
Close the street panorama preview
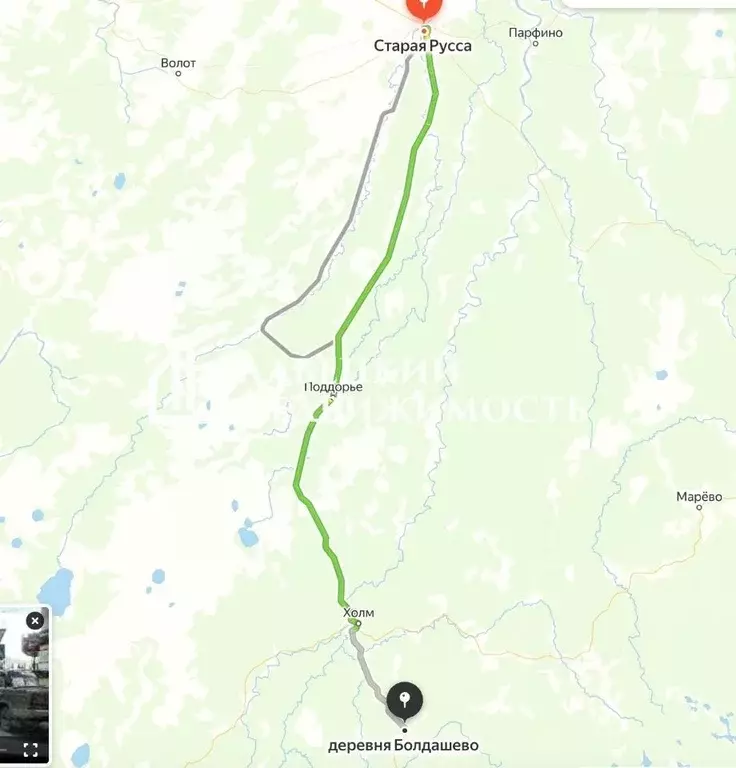(35, 621)
